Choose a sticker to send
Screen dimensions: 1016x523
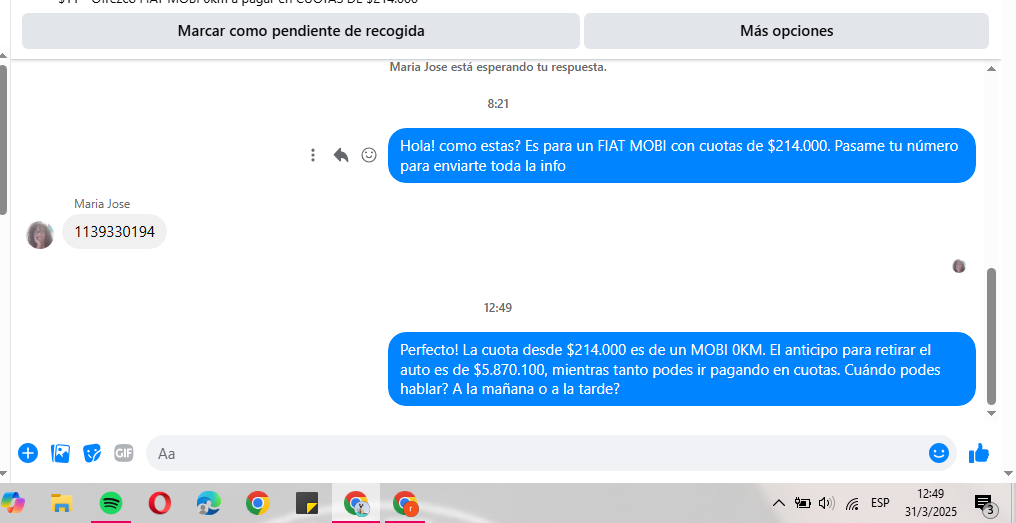tap(92, 453)
